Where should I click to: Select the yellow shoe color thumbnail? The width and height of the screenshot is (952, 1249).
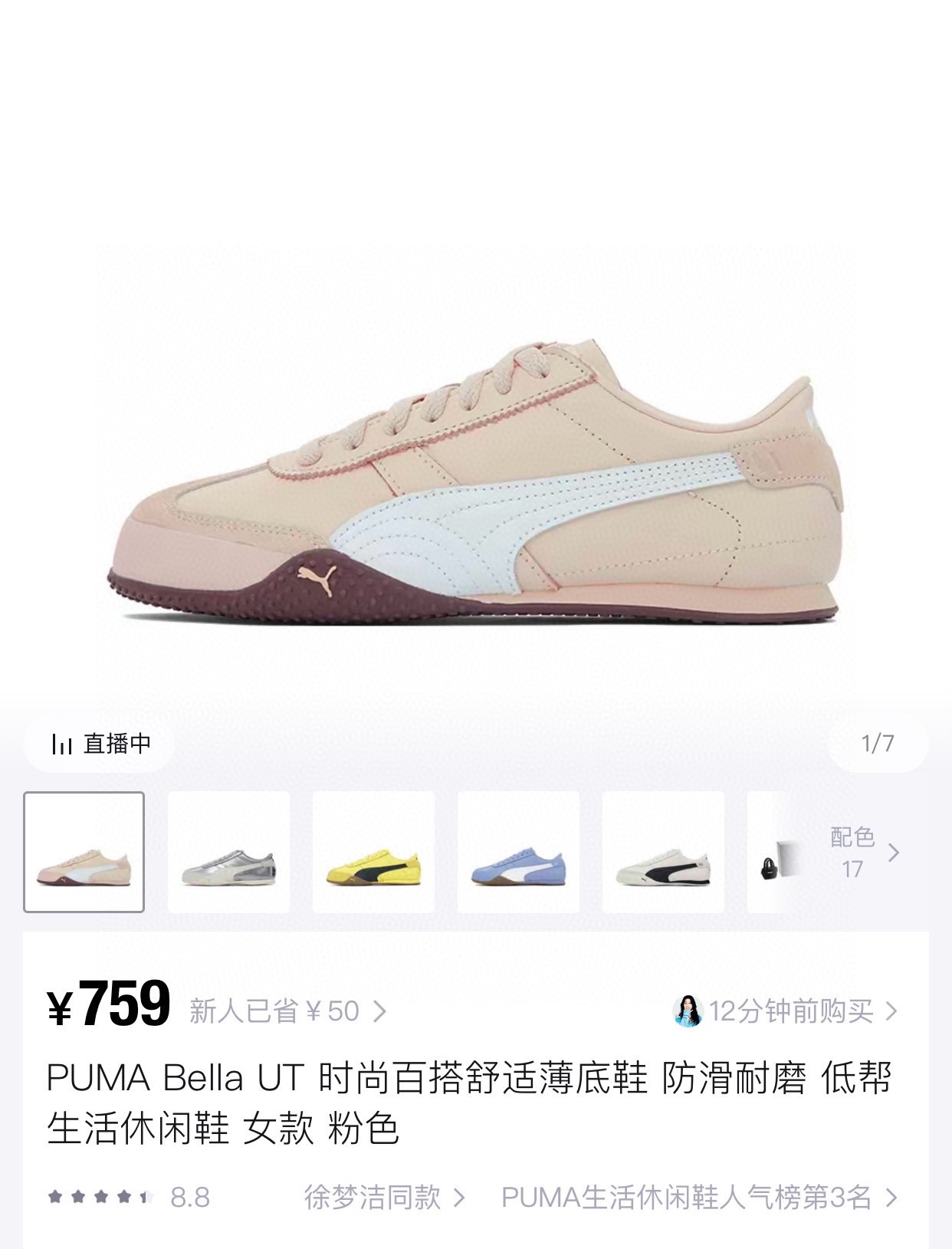[x=373, y=853]
